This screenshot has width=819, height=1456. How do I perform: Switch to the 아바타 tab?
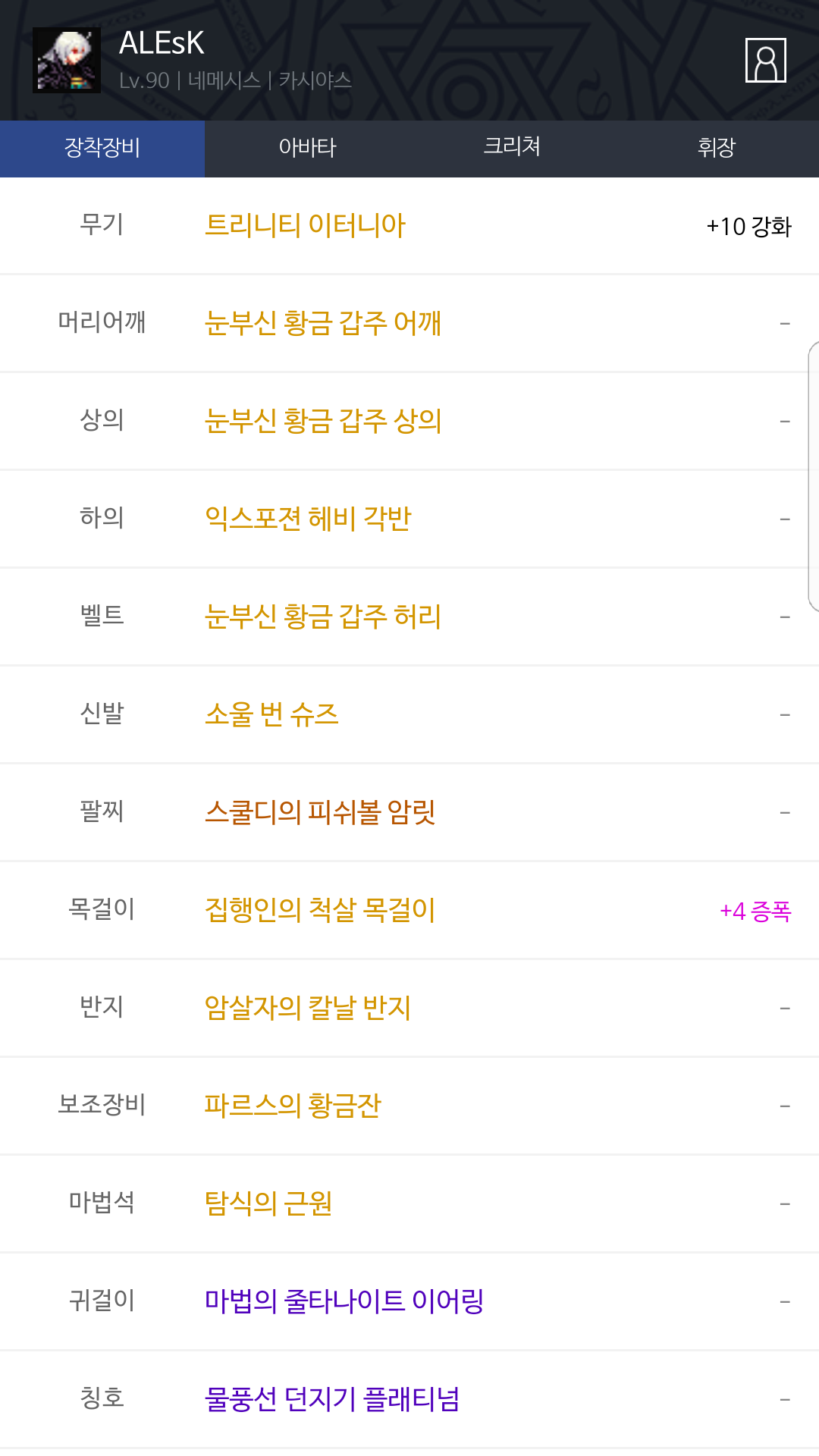coord(307,149)
